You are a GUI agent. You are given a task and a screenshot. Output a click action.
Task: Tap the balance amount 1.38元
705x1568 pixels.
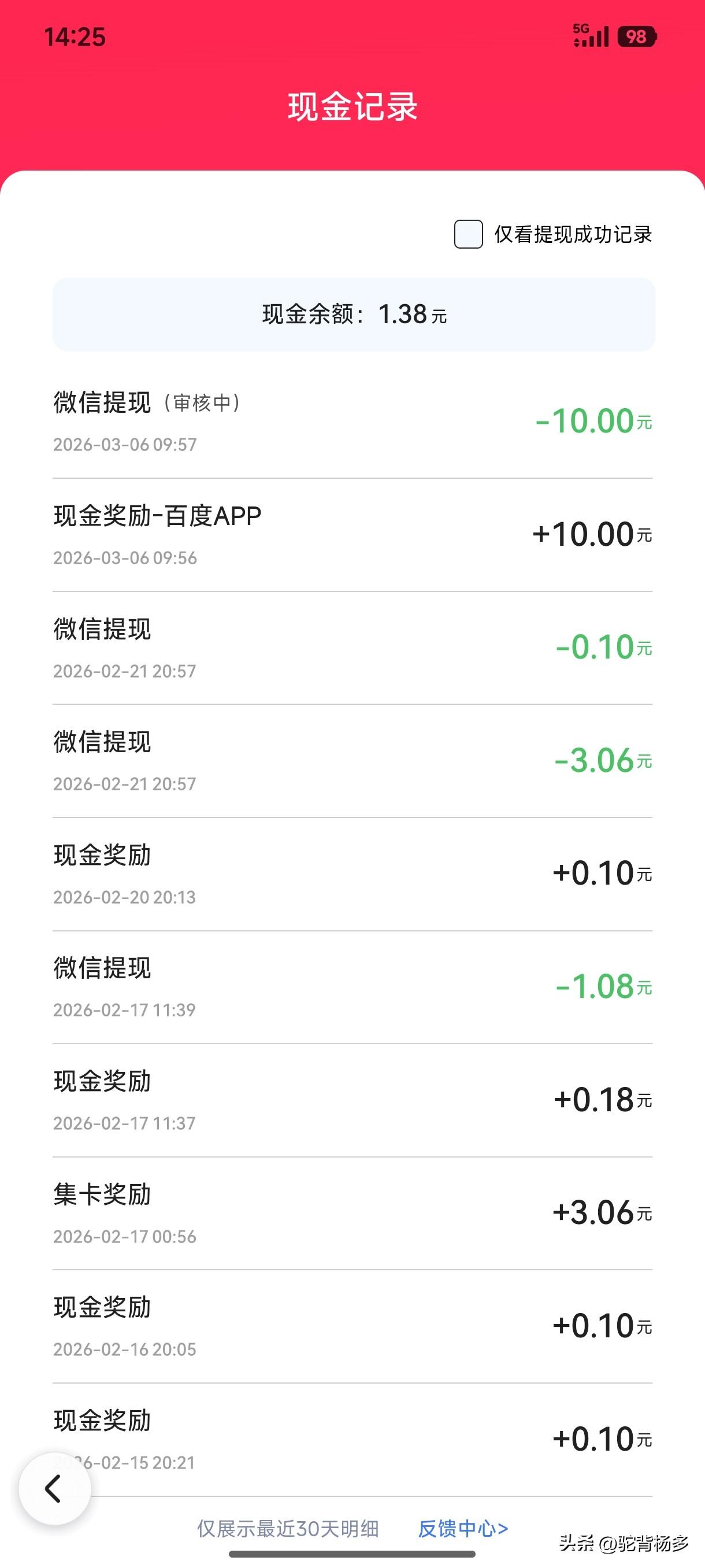tap(413, 314)
